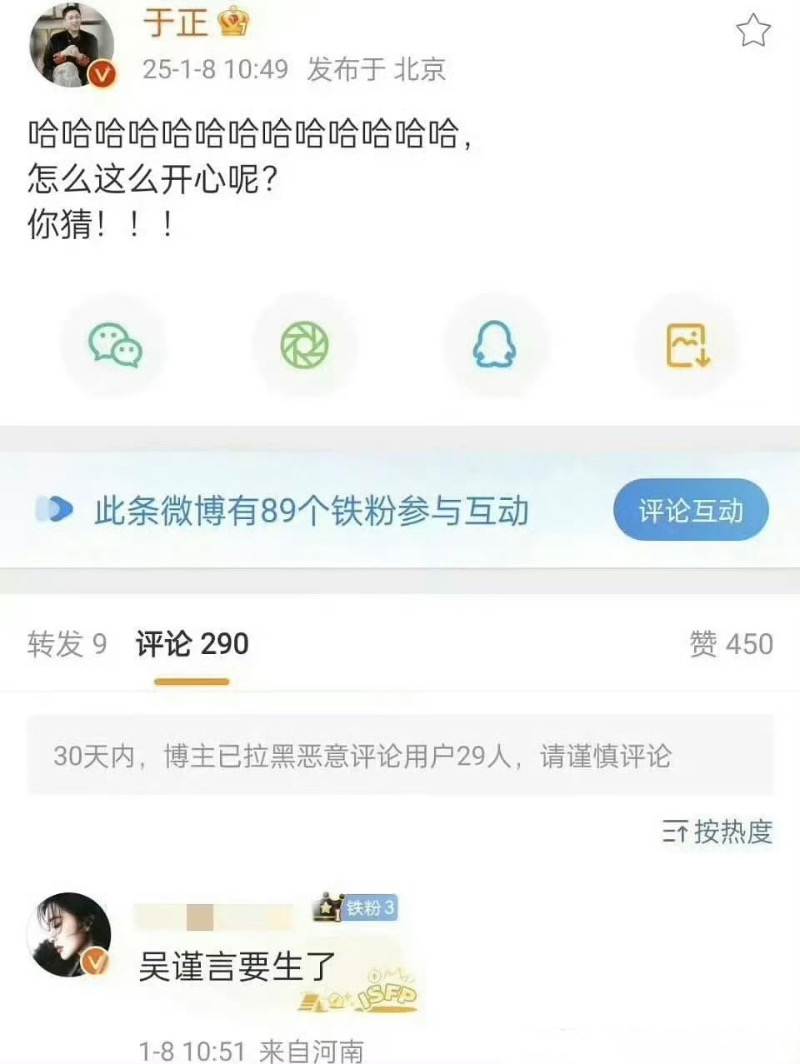Image resolution: width=800 pixels, height=1064 pixels.
Task: Tap the 评论互动 button
Action: 690,511
